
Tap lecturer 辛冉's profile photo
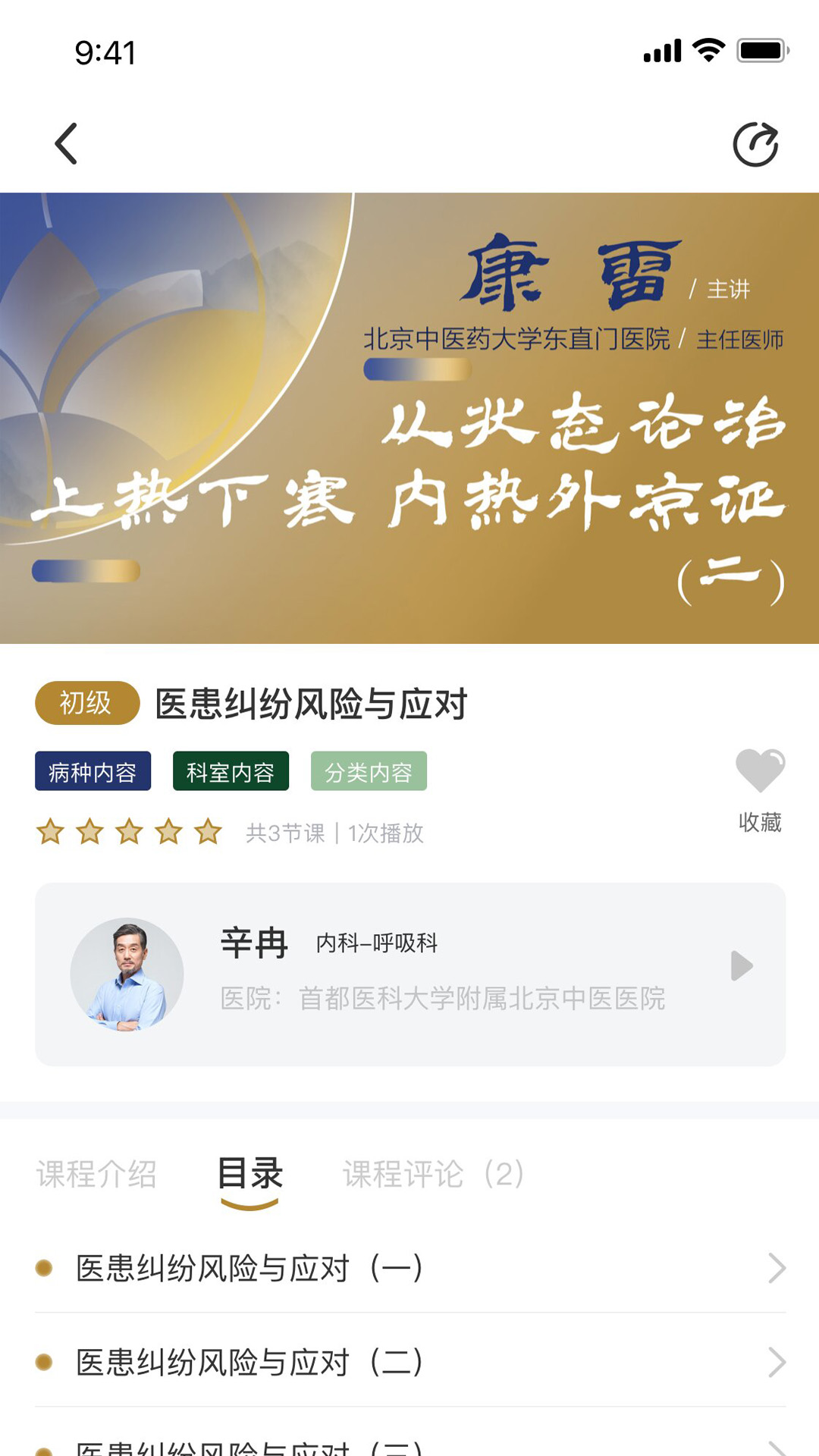tap(130, 974)
